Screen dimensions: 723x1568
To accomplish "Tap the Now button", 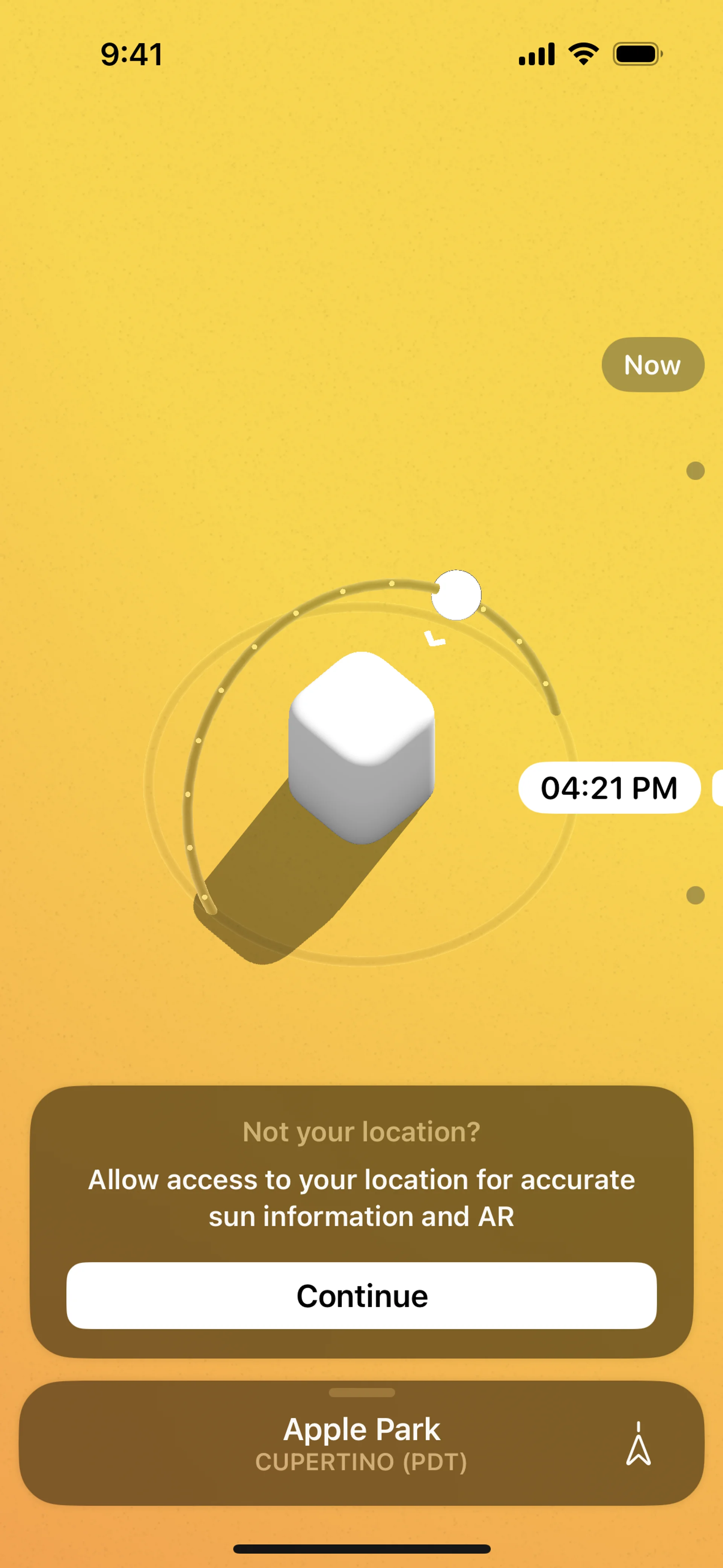I will 653,365.
